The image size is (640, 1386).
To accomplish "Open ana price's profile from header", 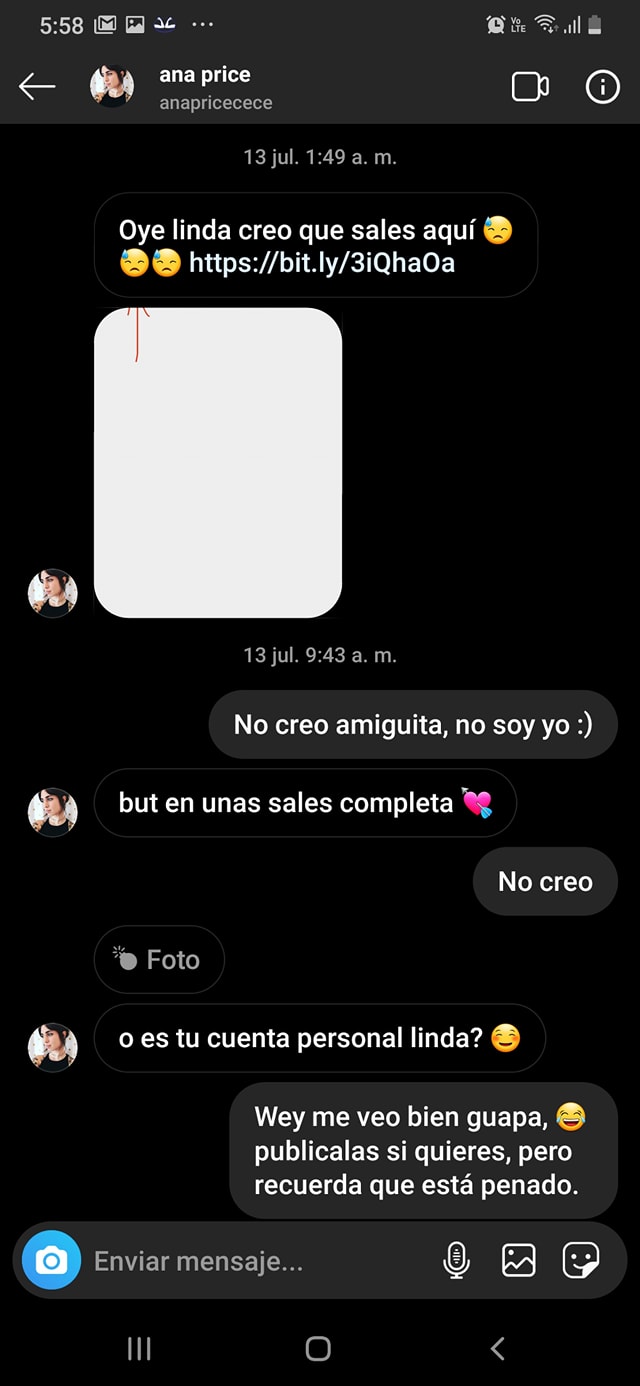I will pos(204,88).
